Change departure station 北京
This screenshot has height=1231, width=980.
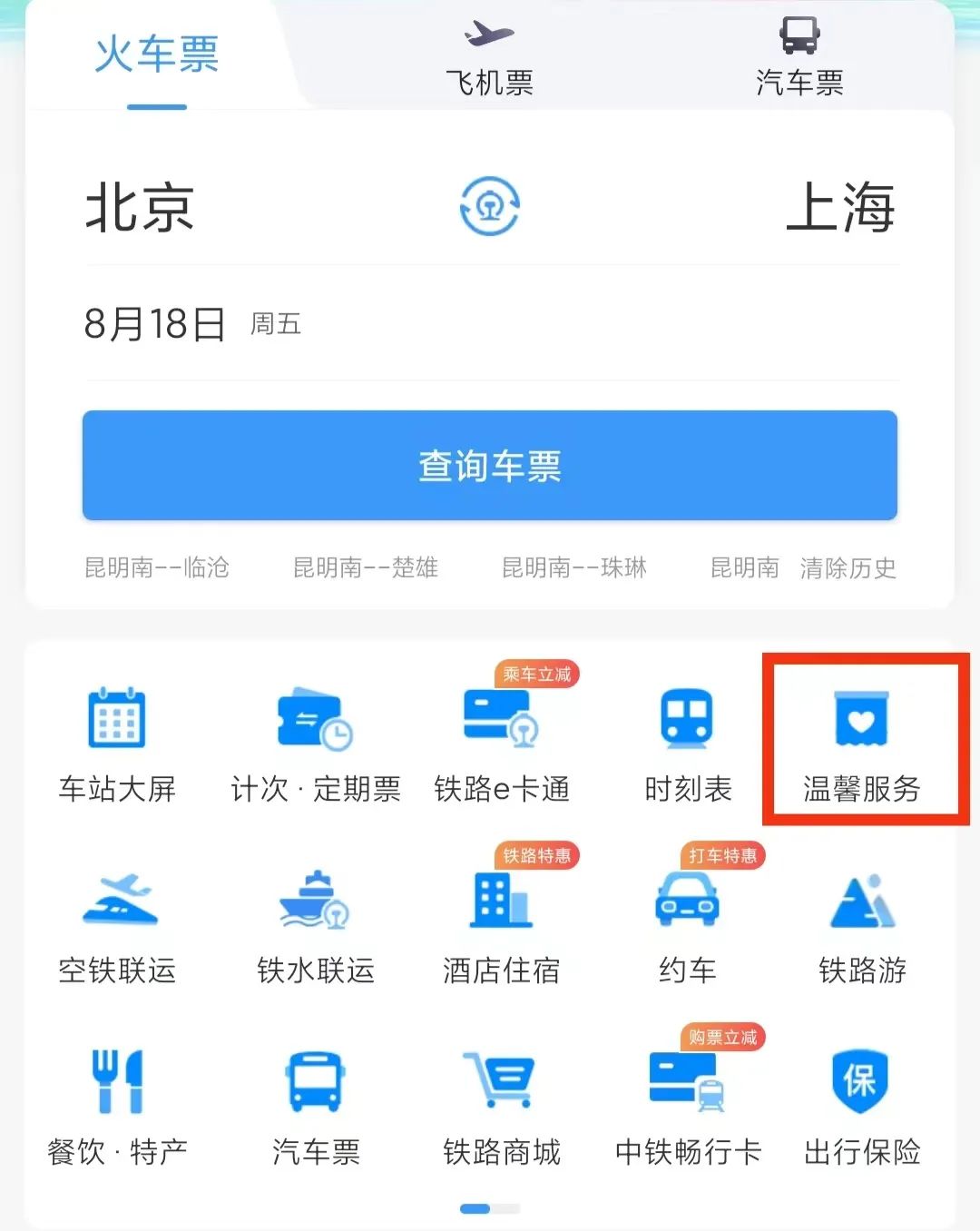140,207
